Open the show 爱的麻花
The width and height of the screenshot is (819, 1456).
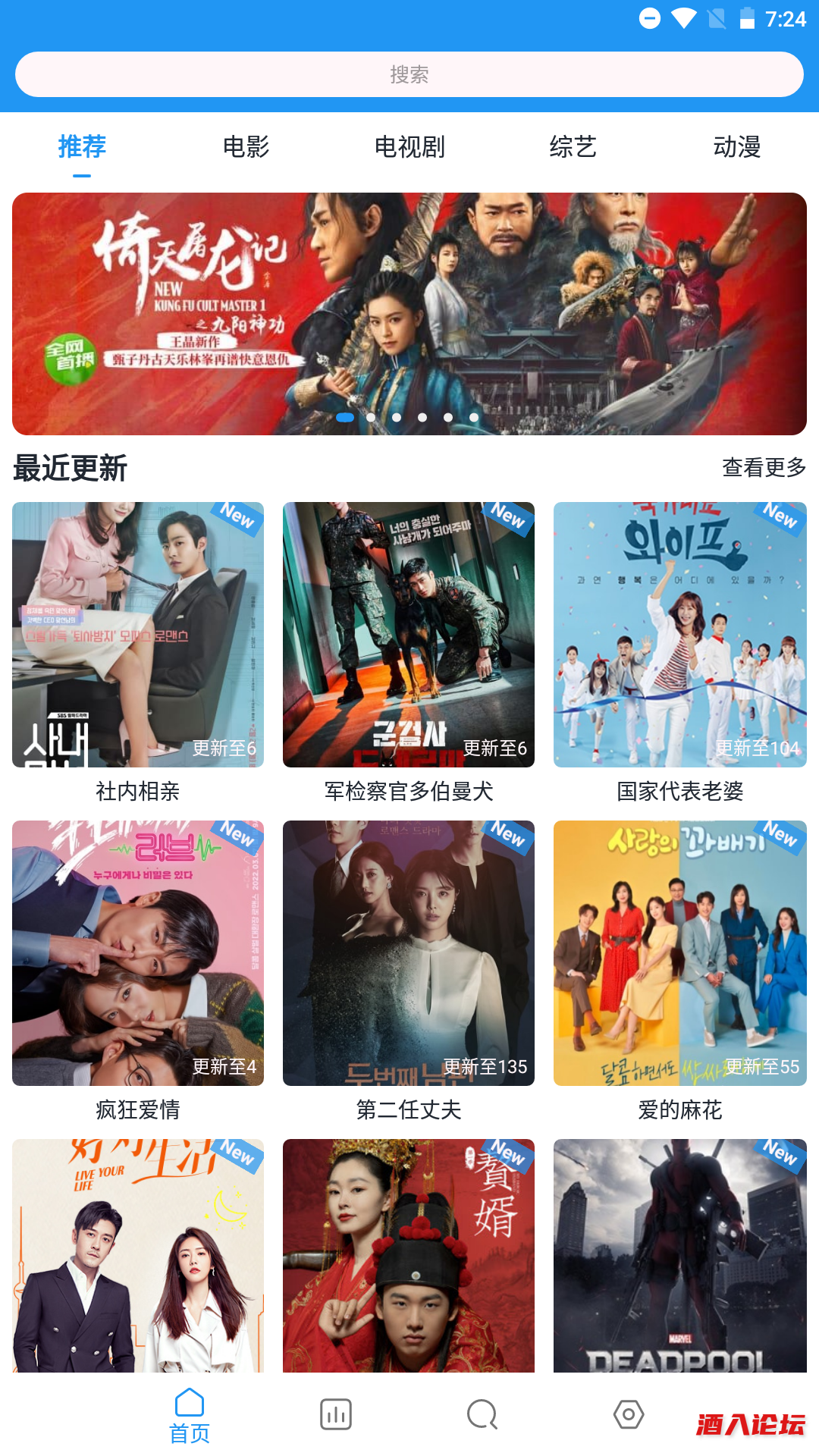pyautogui.click(x=680, y=953)
